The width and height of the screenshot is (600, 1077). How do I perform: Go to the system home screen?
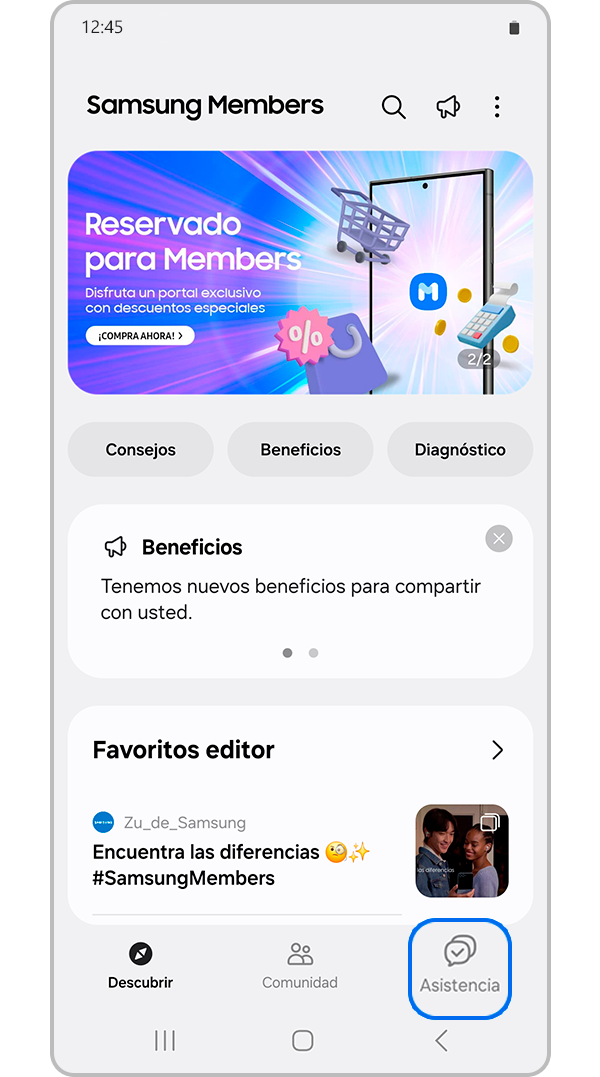[x=302, y=1040]
